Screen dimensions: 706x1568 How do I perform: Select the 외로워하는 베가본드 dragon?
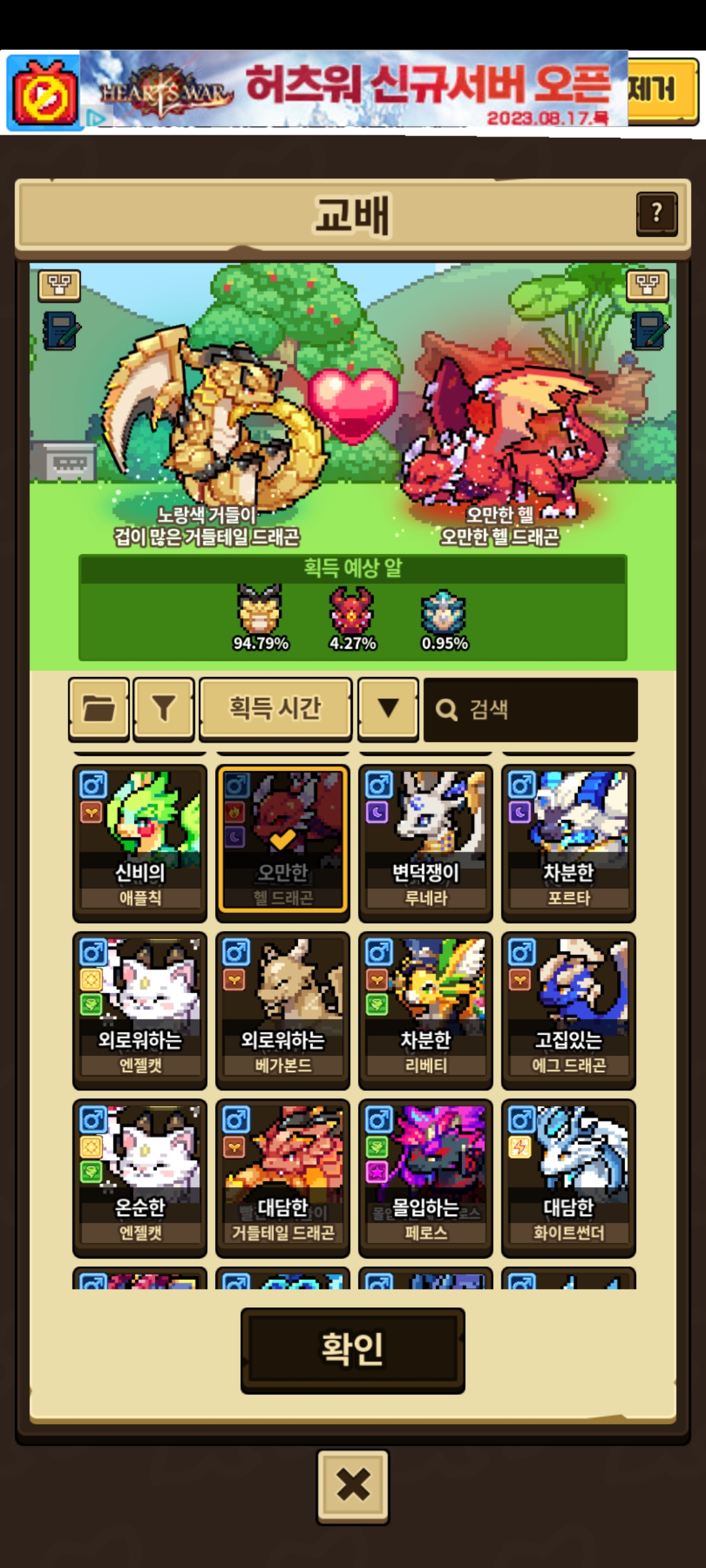(x=282, y=1010)
